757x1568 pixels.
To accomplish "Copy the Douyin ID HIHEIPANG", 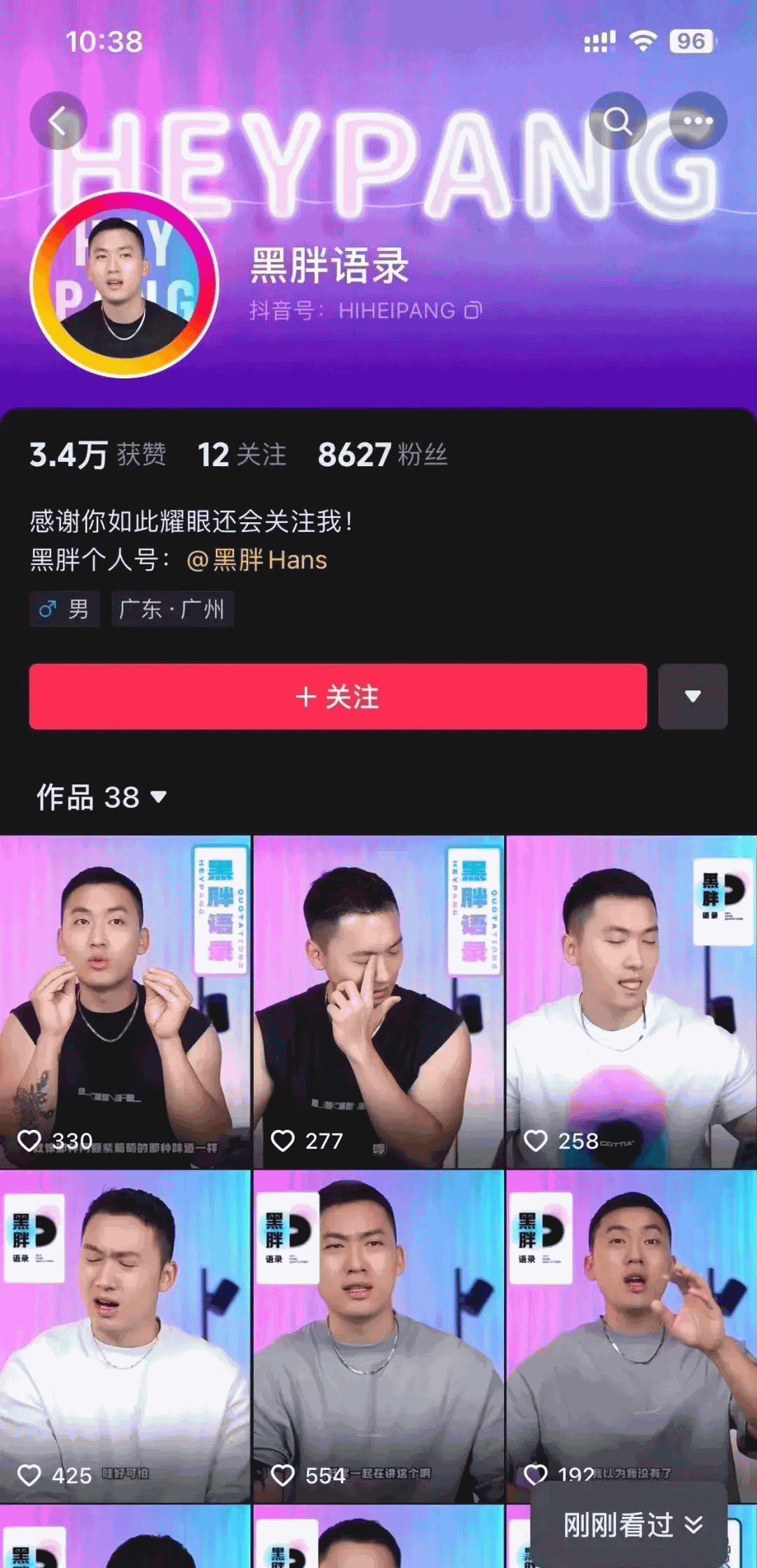I will (474, 311).
